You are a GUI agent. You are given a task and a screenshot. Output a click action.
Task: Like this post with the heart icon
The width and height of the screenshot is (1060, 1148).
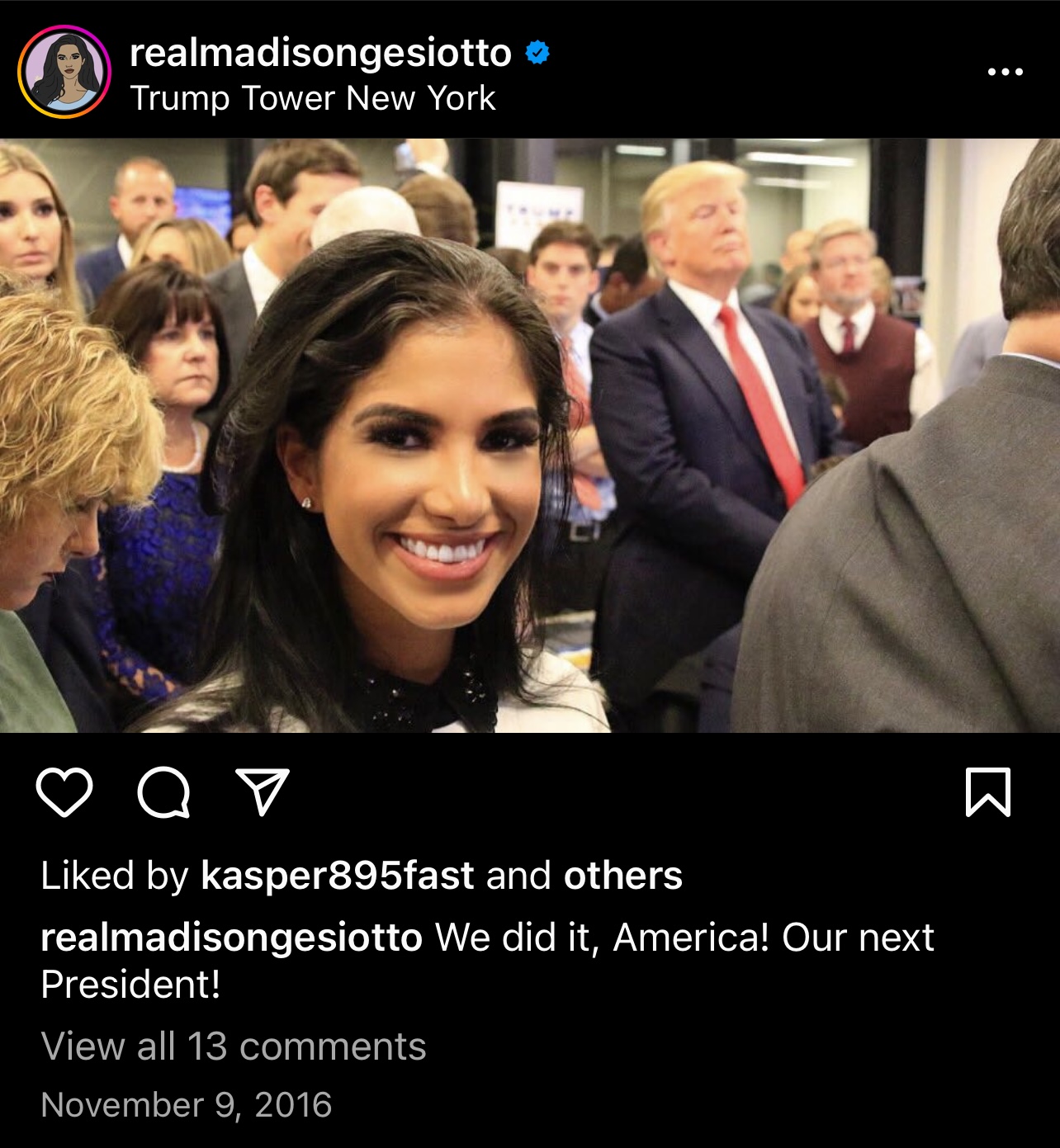coord(64,792)
